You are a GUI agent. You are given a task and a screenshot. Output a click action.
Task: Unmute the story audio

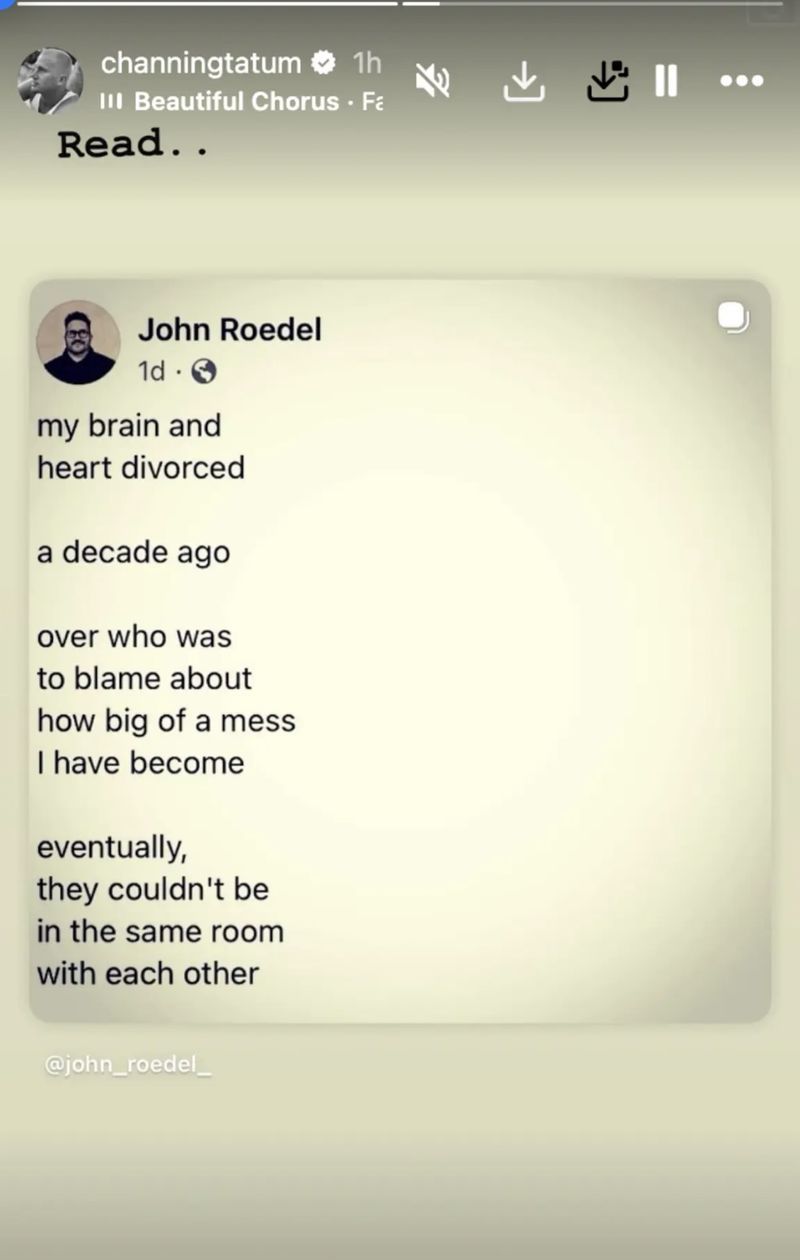433,82
